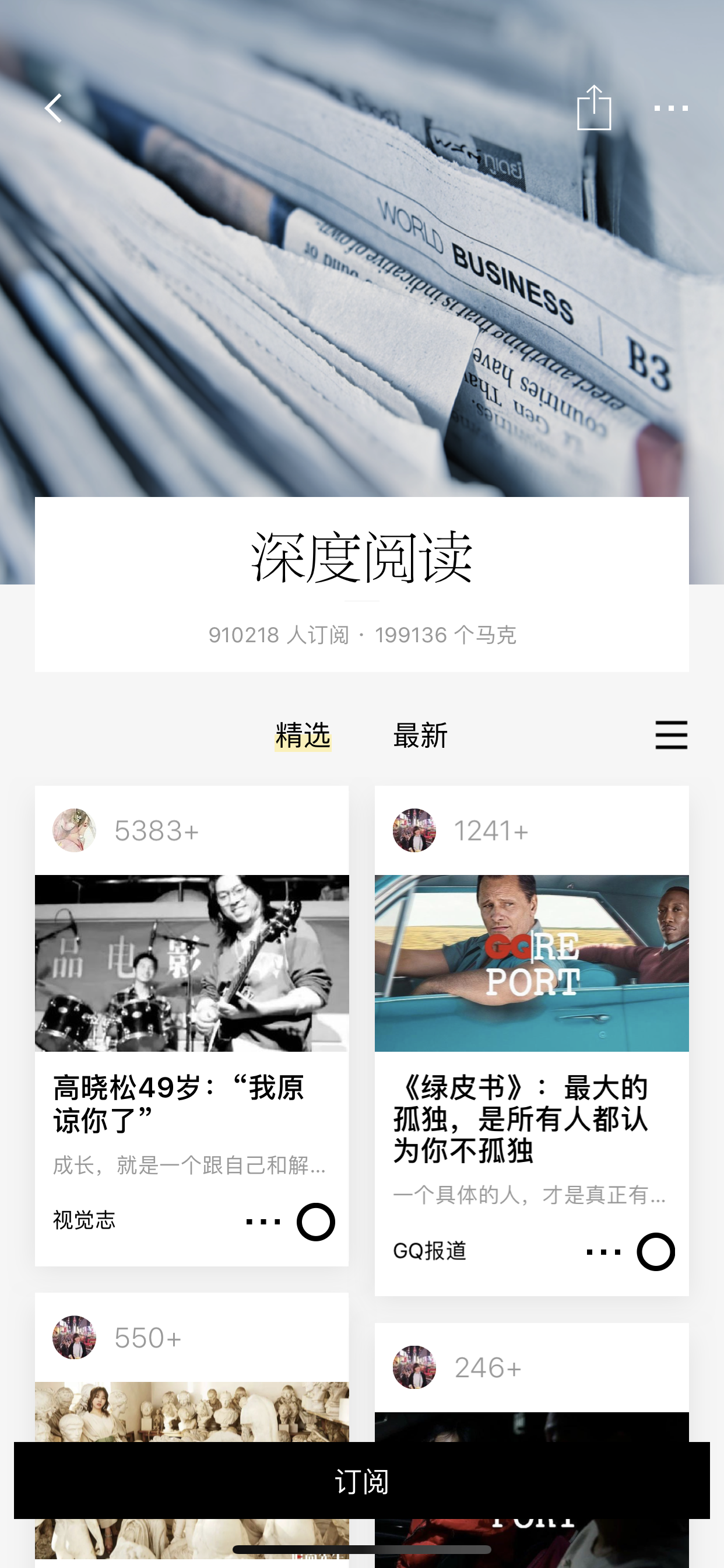This screenshot has width=724, height=1568.
Task: Go back using the top-left arrow
Action: [x=54, y=108]
